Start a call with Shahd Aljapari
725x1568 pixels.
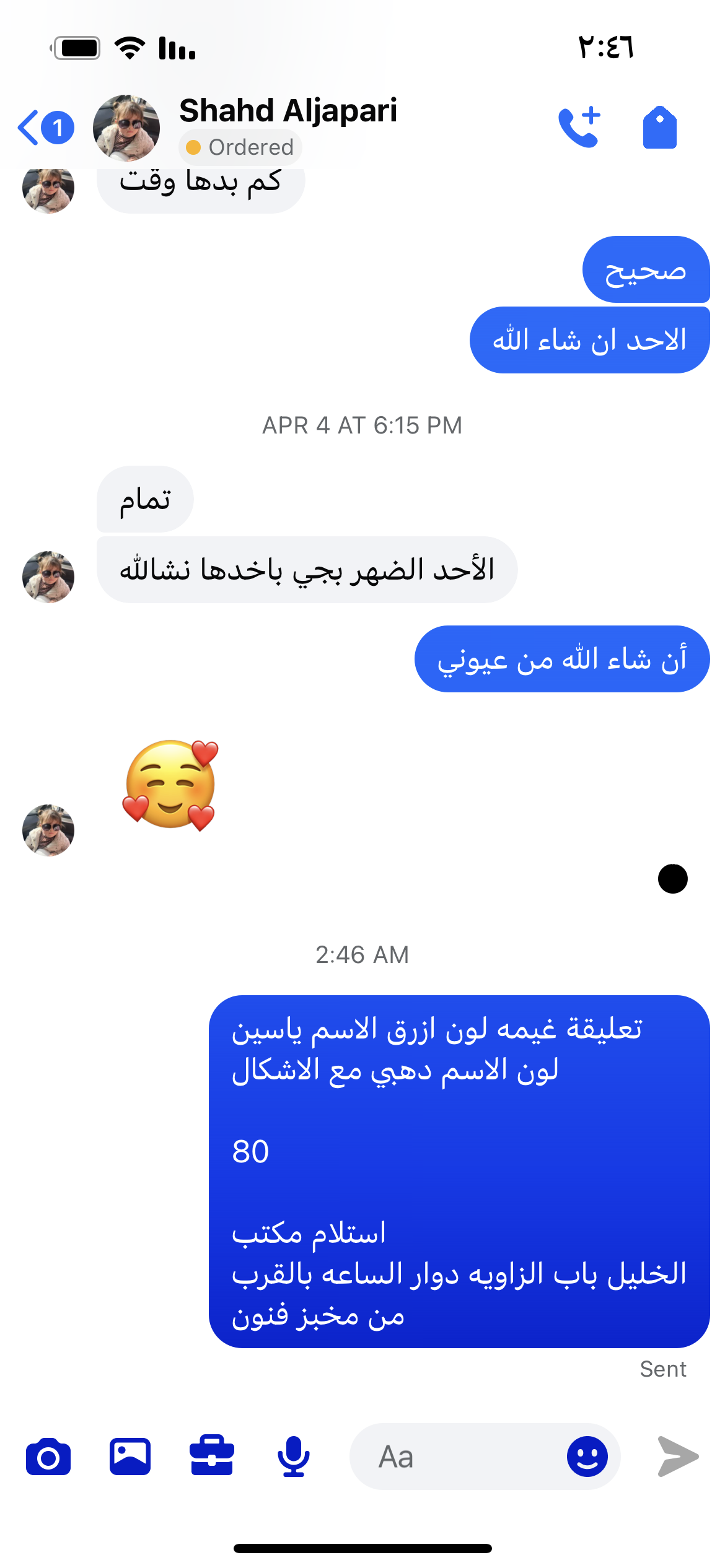coord(579,128)
